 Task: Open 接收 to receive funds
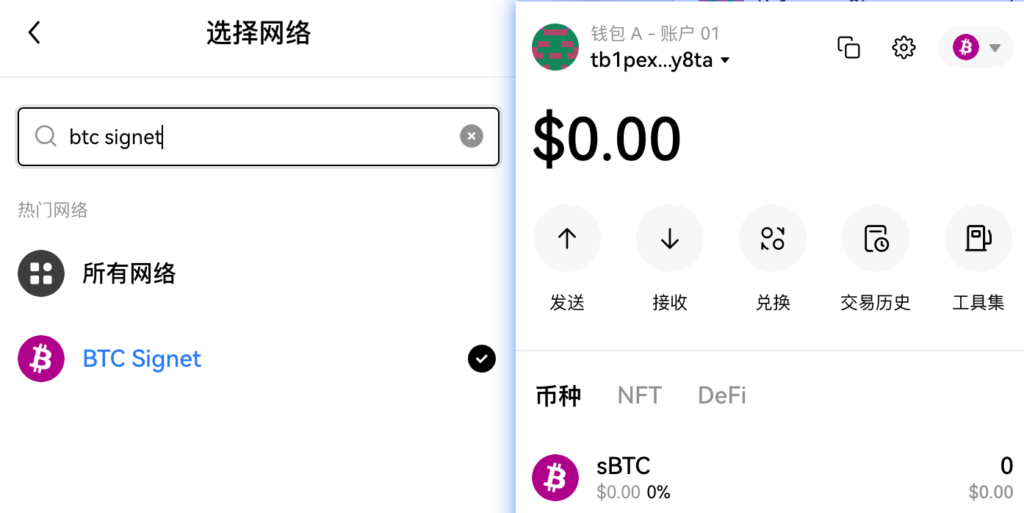[670, 239]
